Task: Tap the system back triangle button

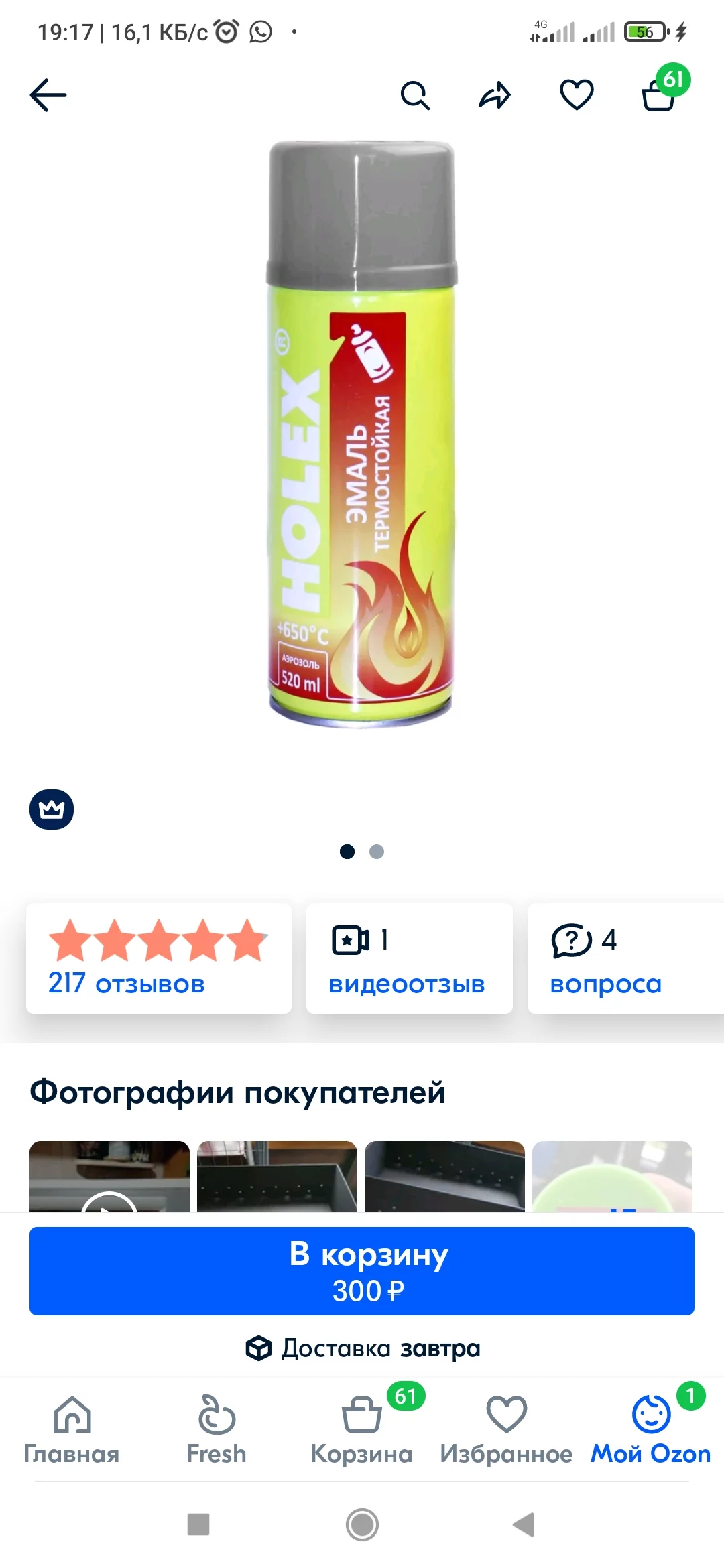Action: [x=524, y=1525]
